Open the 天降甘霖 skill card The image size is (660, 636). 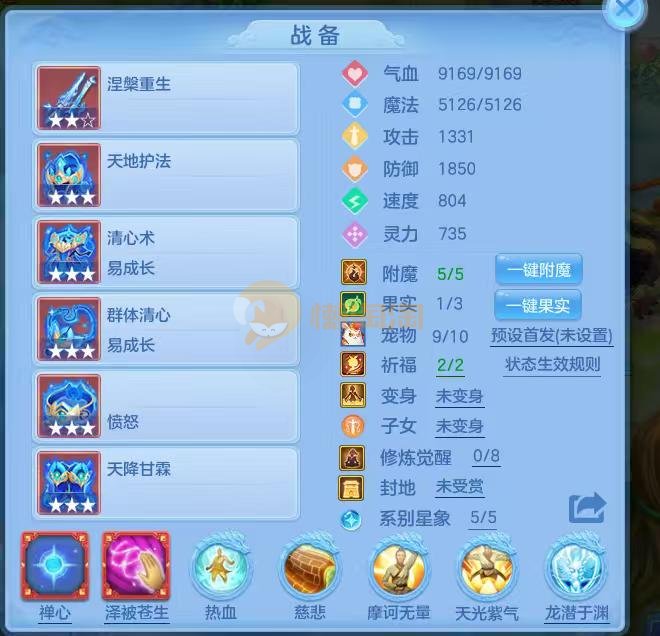coord(166,483)
